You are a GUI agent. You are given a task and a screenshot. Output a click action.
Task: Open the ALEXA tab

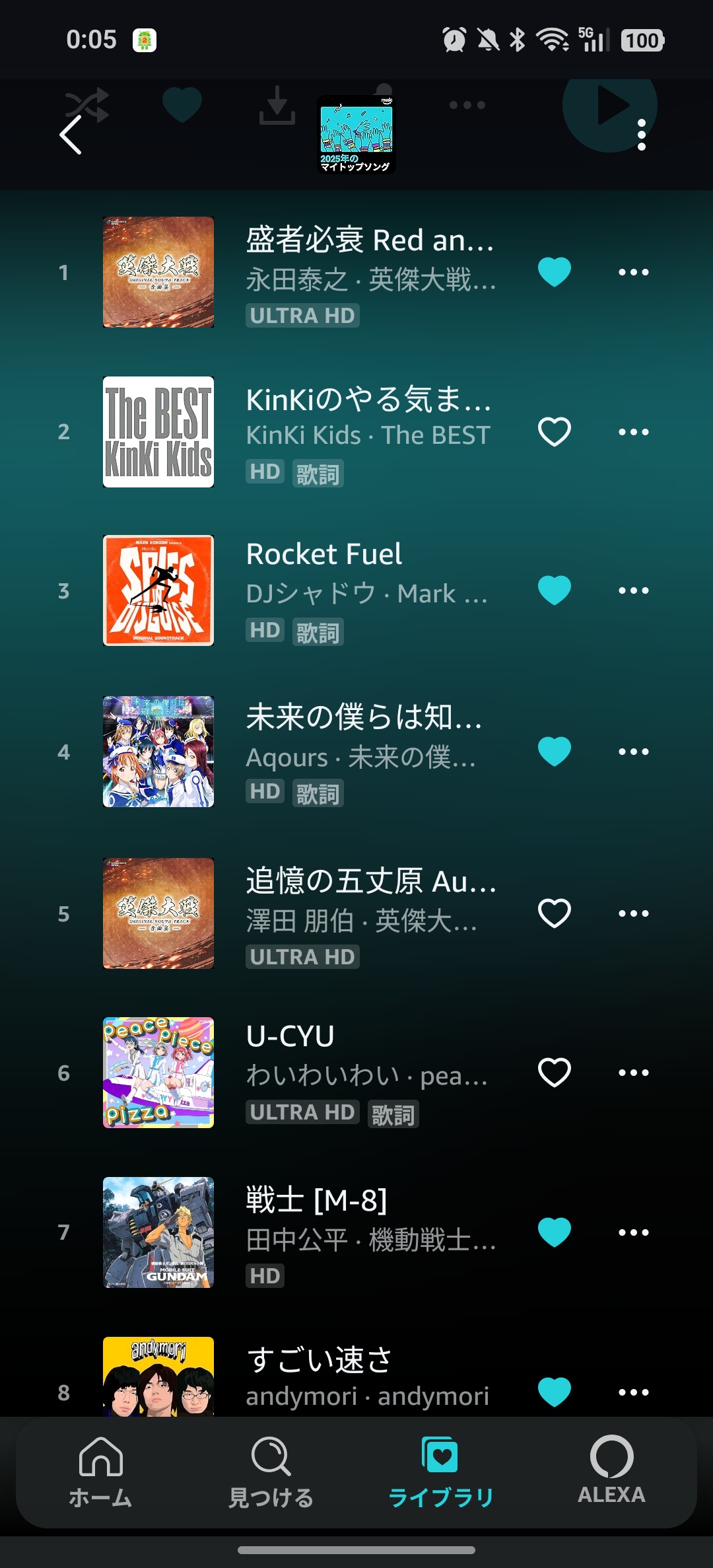pos(611,1472)
